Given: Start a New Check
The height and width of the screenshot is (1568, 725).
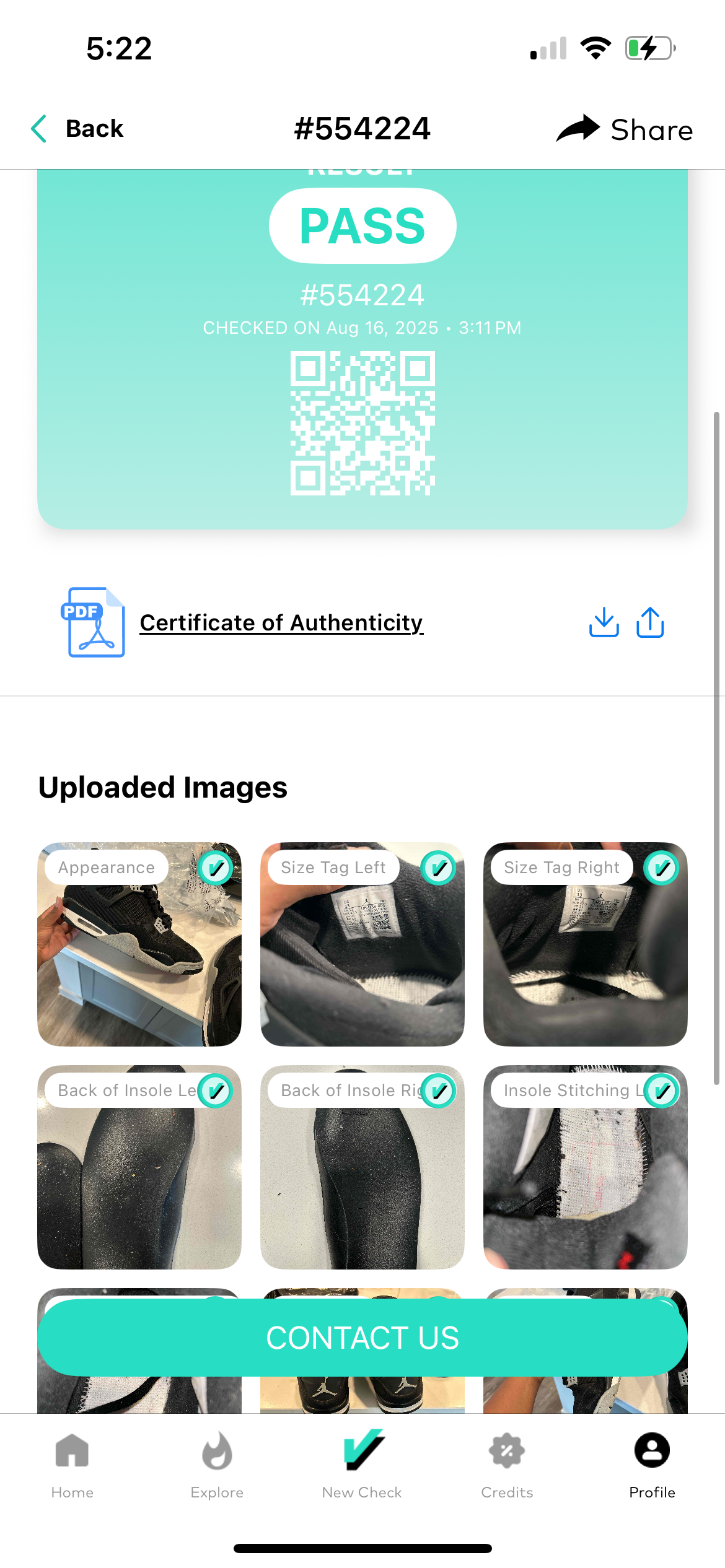Looking at the screenshot, I should pos(362,1465).
